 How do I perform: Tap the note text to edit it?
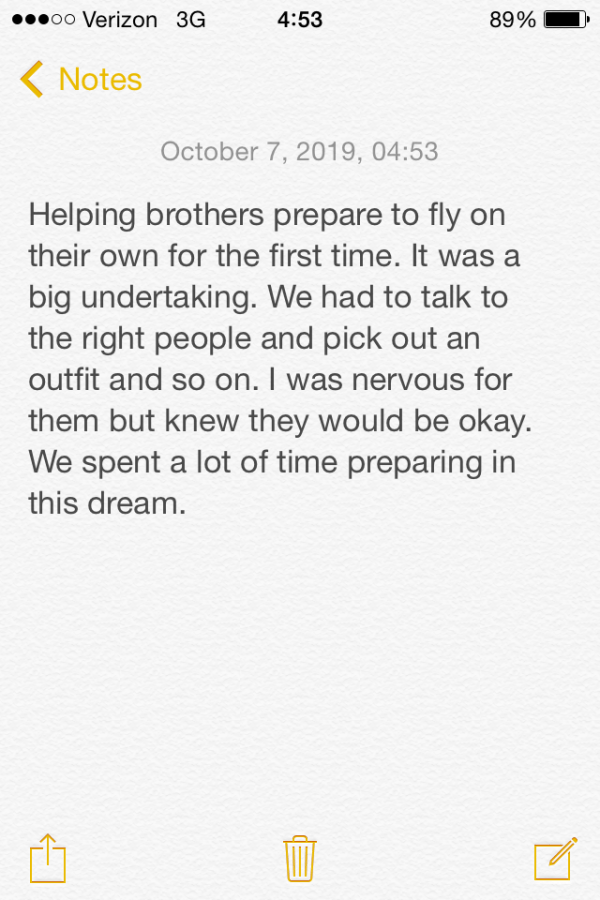(x=280, y=359)
